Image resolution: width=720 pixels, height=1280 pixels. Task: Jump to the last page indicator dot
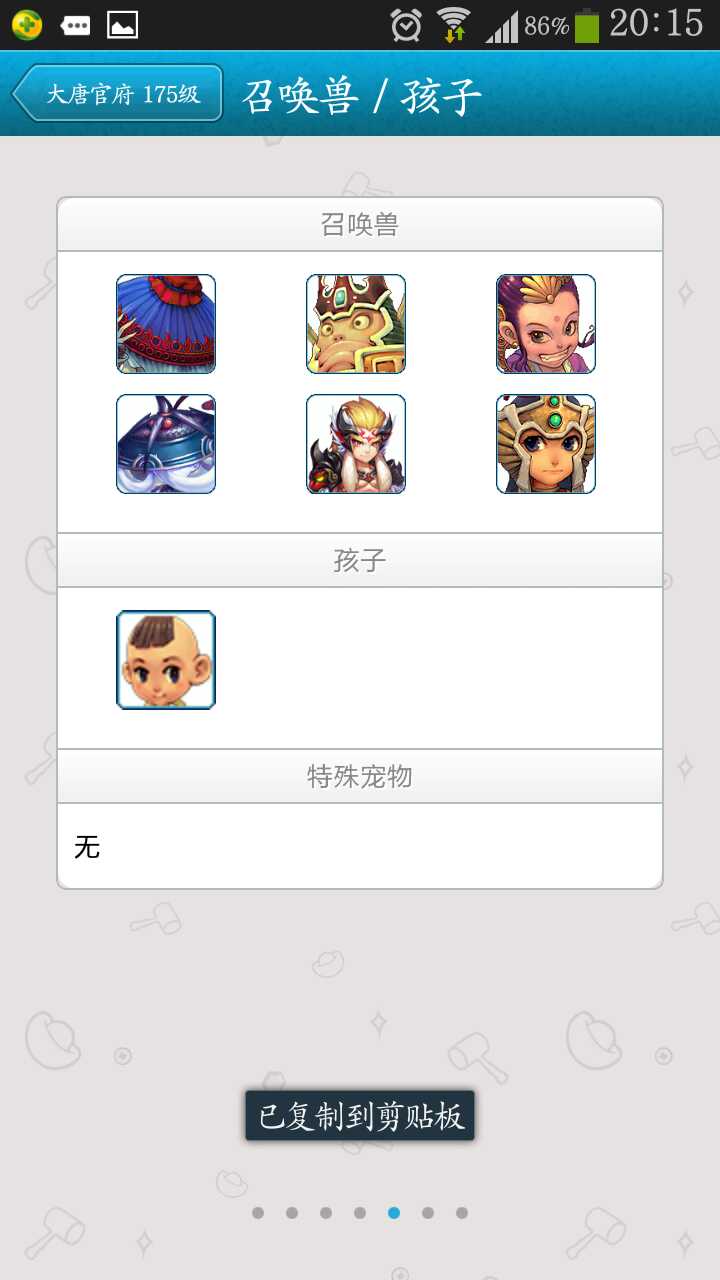462,1213
